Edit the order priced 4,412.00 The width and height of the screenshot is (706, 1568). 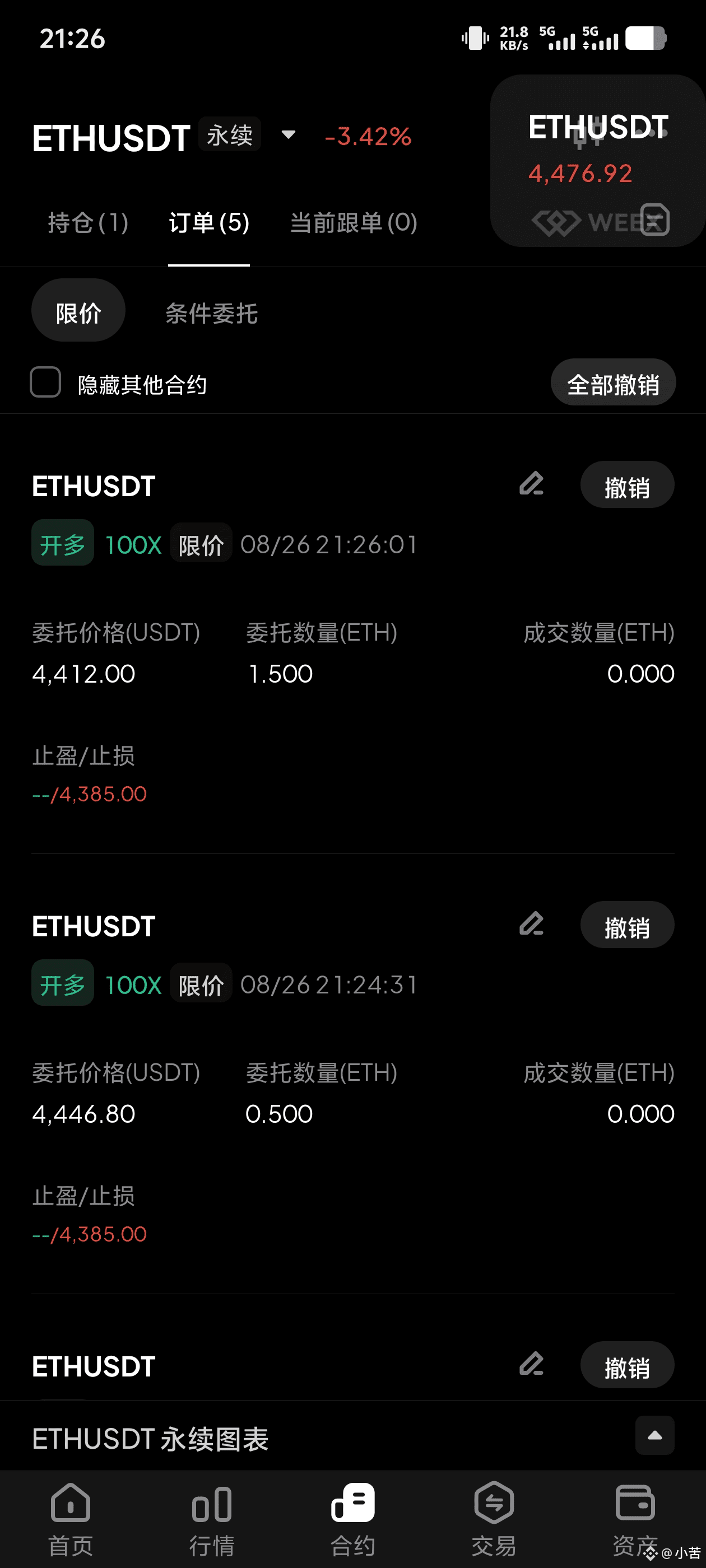coord(531,484)
